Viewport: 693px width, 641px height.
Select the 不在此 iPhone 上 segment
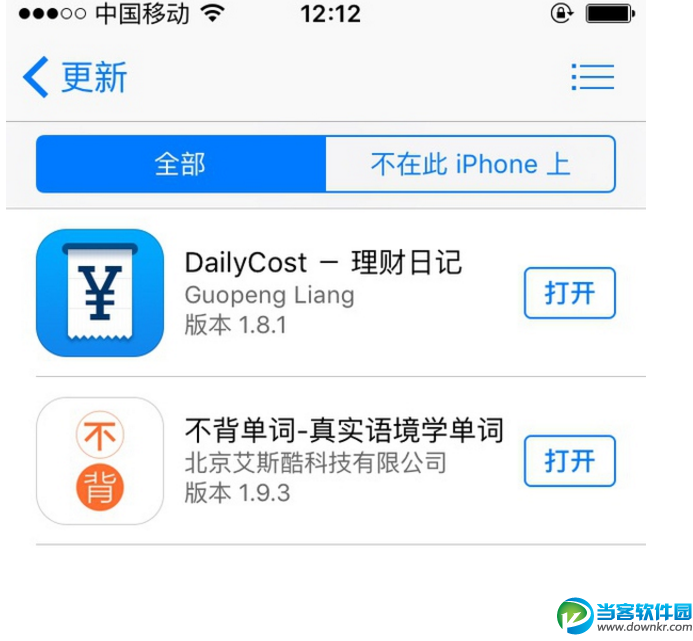(470, 164)
